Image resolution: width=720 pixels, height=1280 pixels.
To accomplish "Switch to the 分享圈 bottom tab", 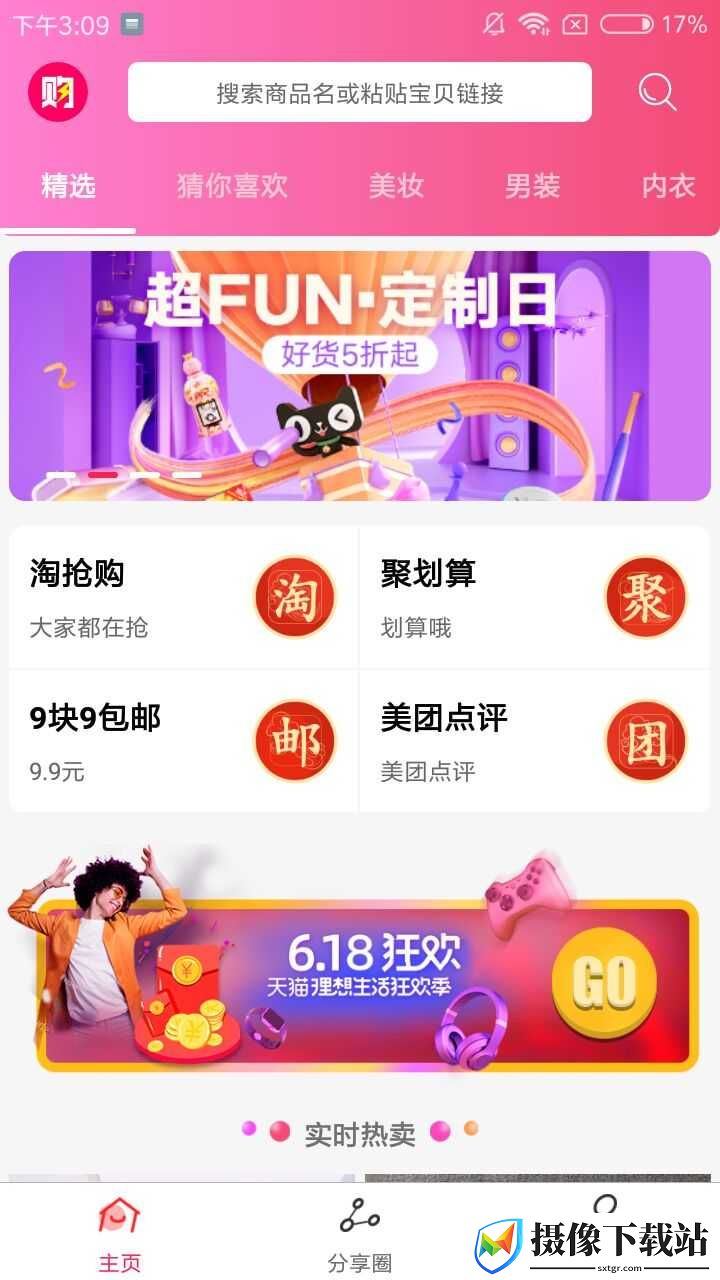I will coord(360,1235).
